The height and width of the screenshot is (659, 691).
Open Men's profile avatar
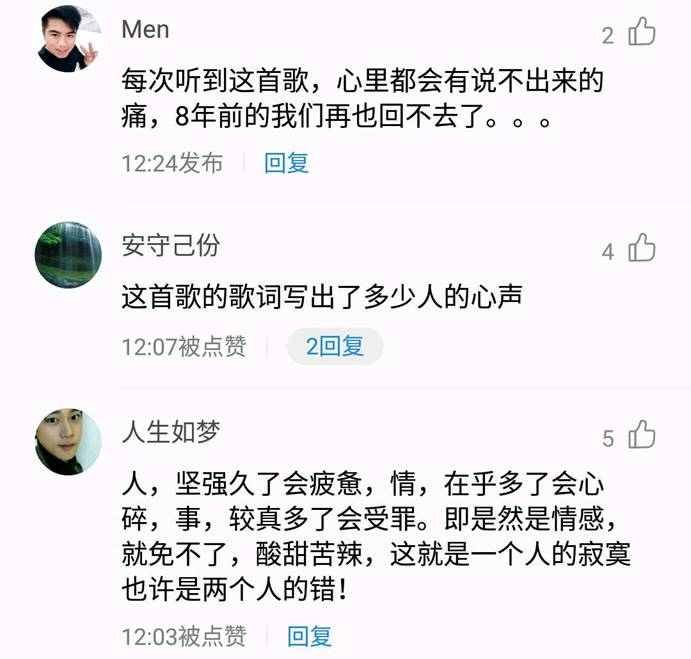pos(68,38)
